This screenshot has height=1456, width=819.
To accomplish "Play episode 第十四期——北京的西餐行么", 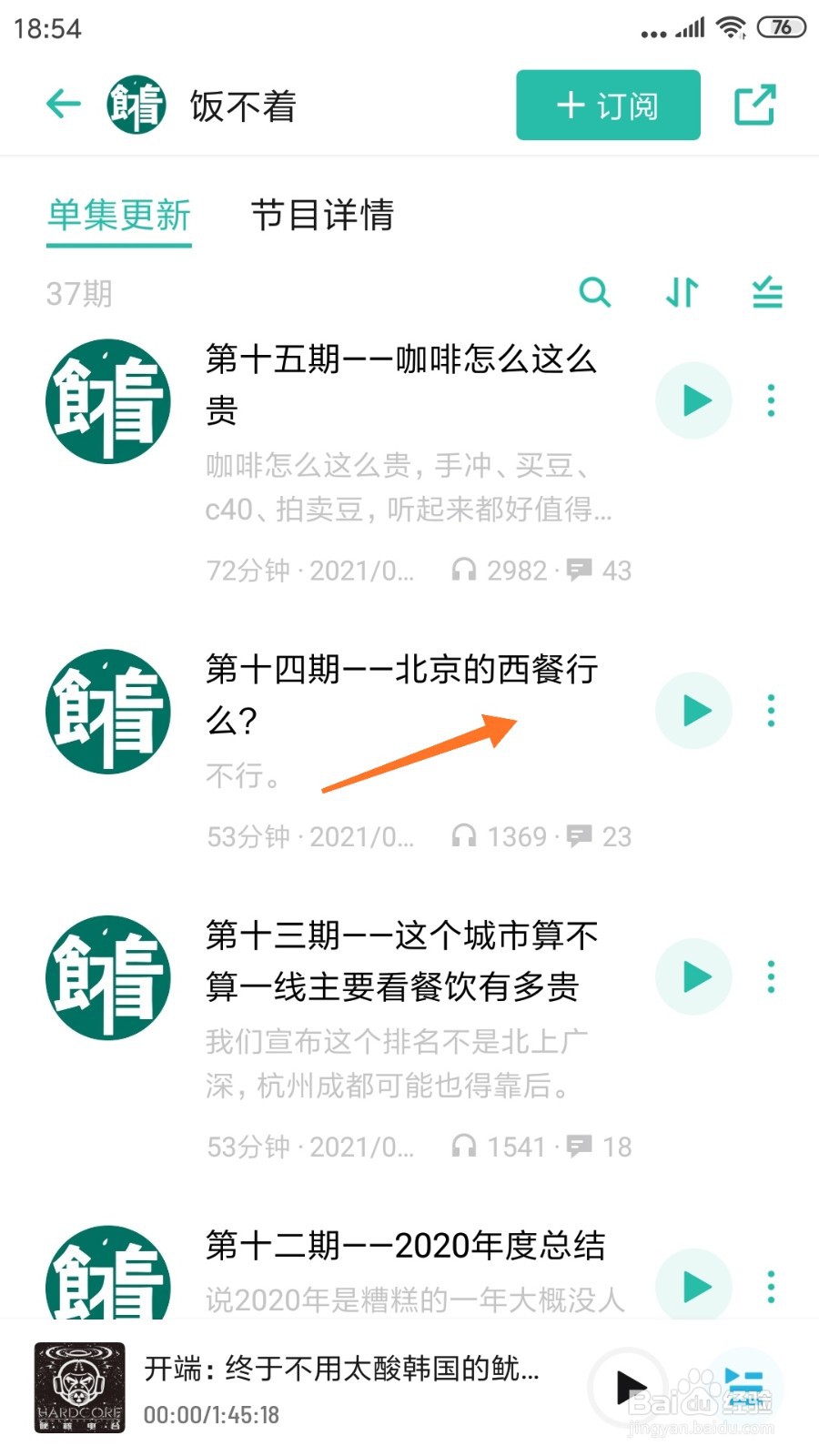I will (693, 712).
